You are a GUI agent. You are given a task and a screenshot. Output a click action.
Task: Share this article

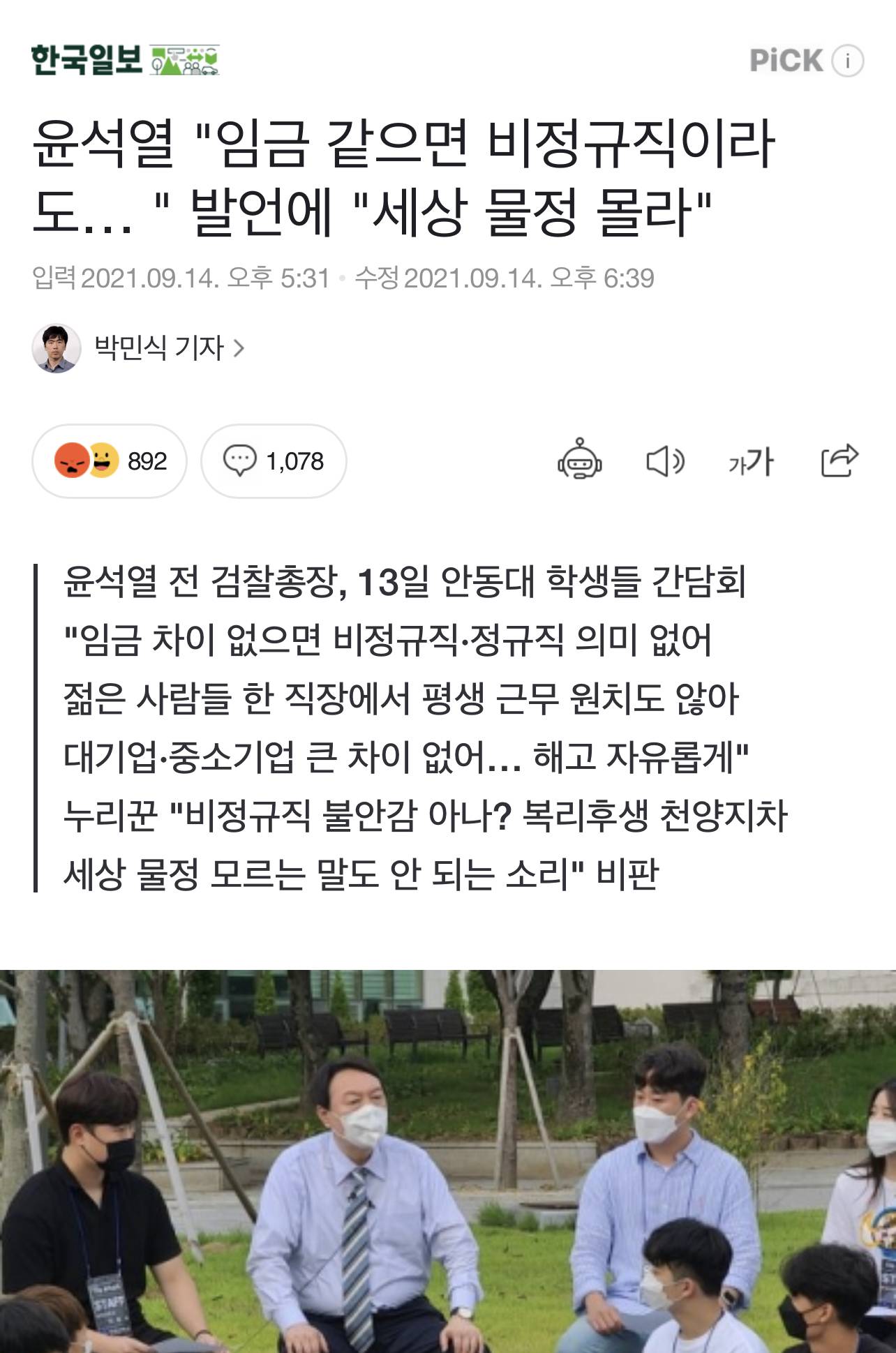pyautogui.click(x=839, y=461)
